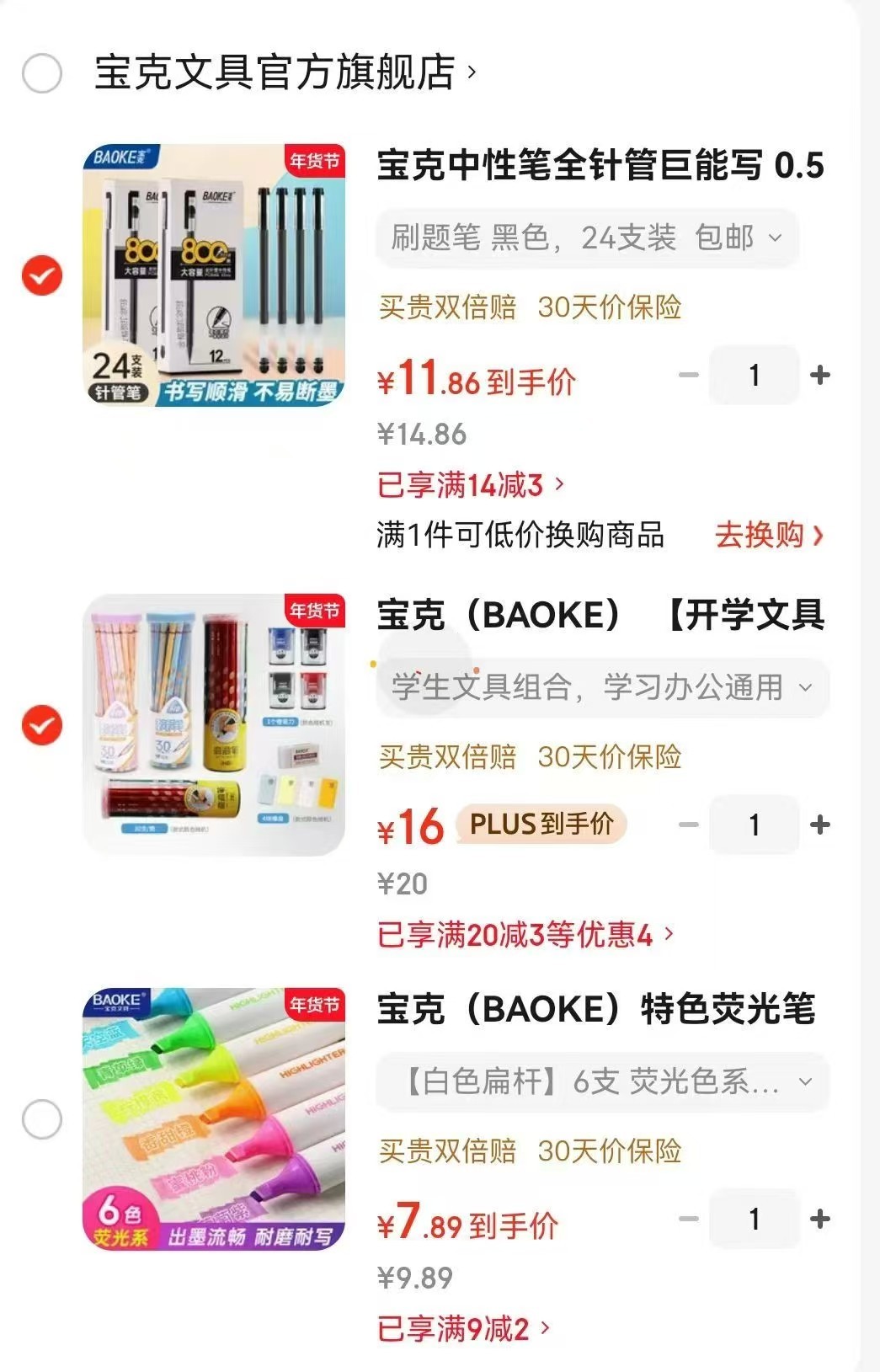Add one more 开学文具 set
The image size is (880, 1372).
tap(819, 825)
